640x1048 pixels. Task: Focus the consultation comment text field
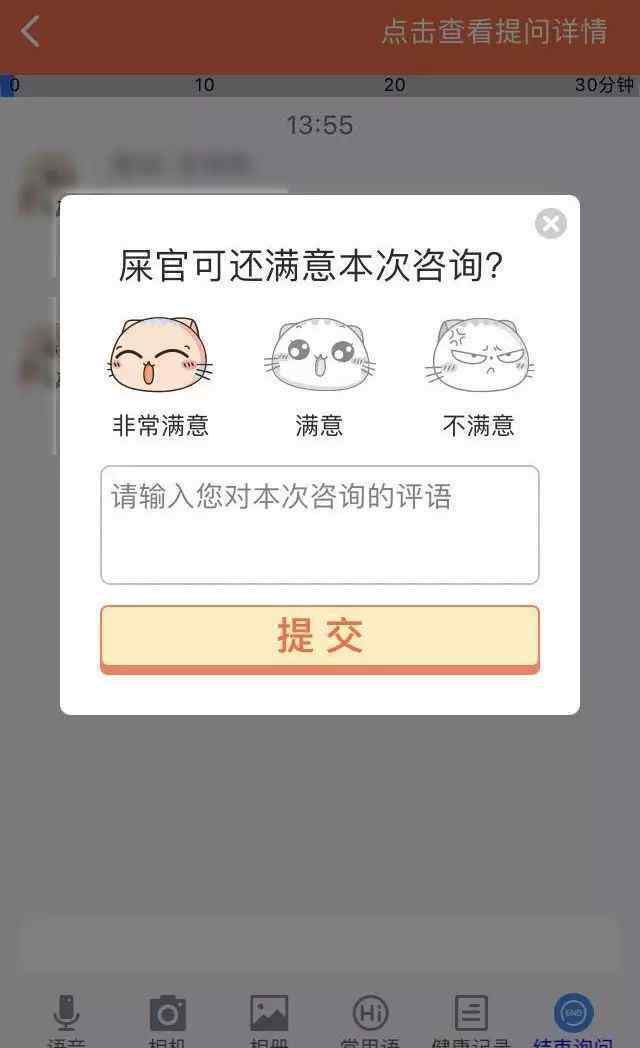pyautogui.click(x=319, y=525)
